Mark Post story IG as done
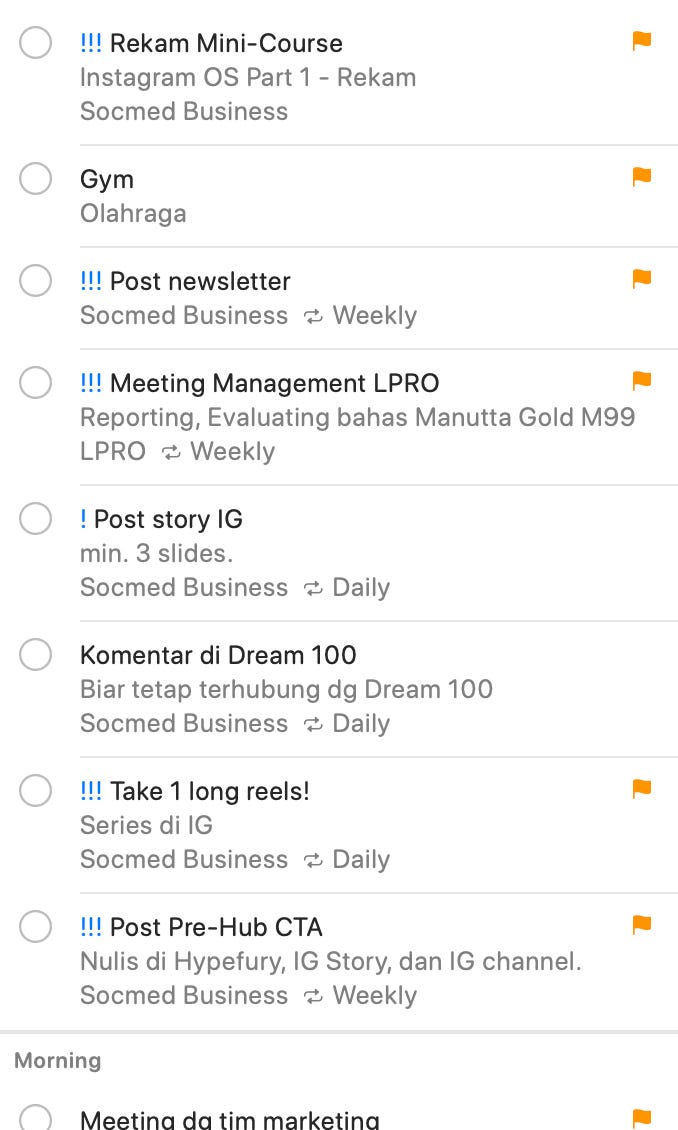Viewport: 678px width, 1130px height. point(35,519)
